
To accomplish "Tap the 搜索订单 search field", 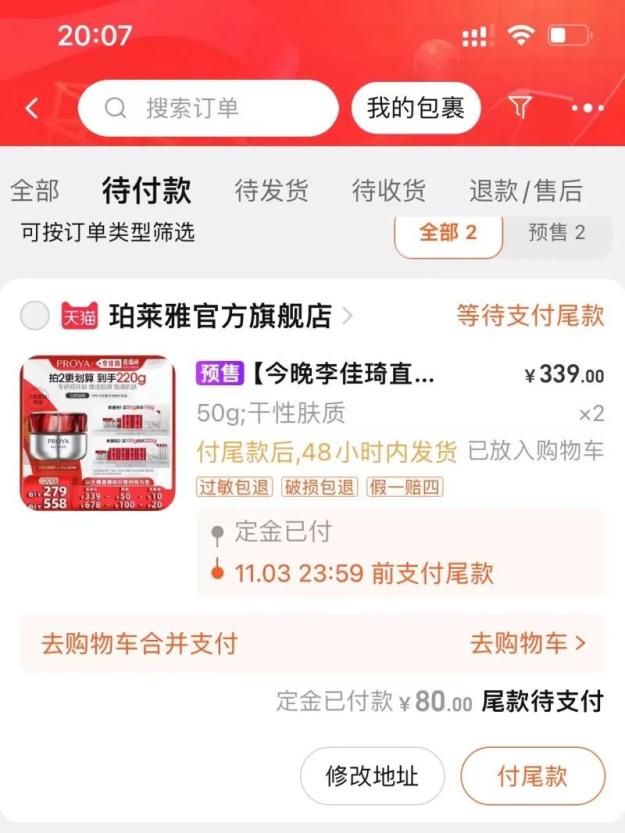I will pos(208,108).
